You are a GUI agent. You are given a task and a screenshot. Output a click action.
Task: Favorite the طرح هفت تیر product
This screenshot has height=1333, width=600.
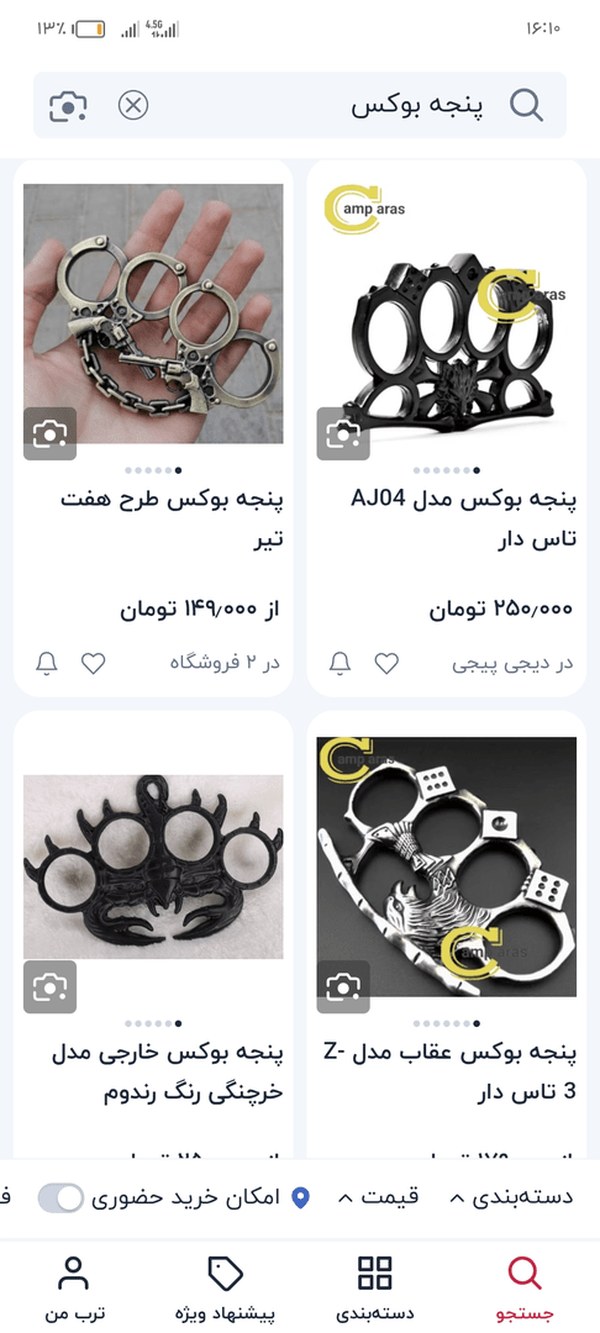click(93, 662)
